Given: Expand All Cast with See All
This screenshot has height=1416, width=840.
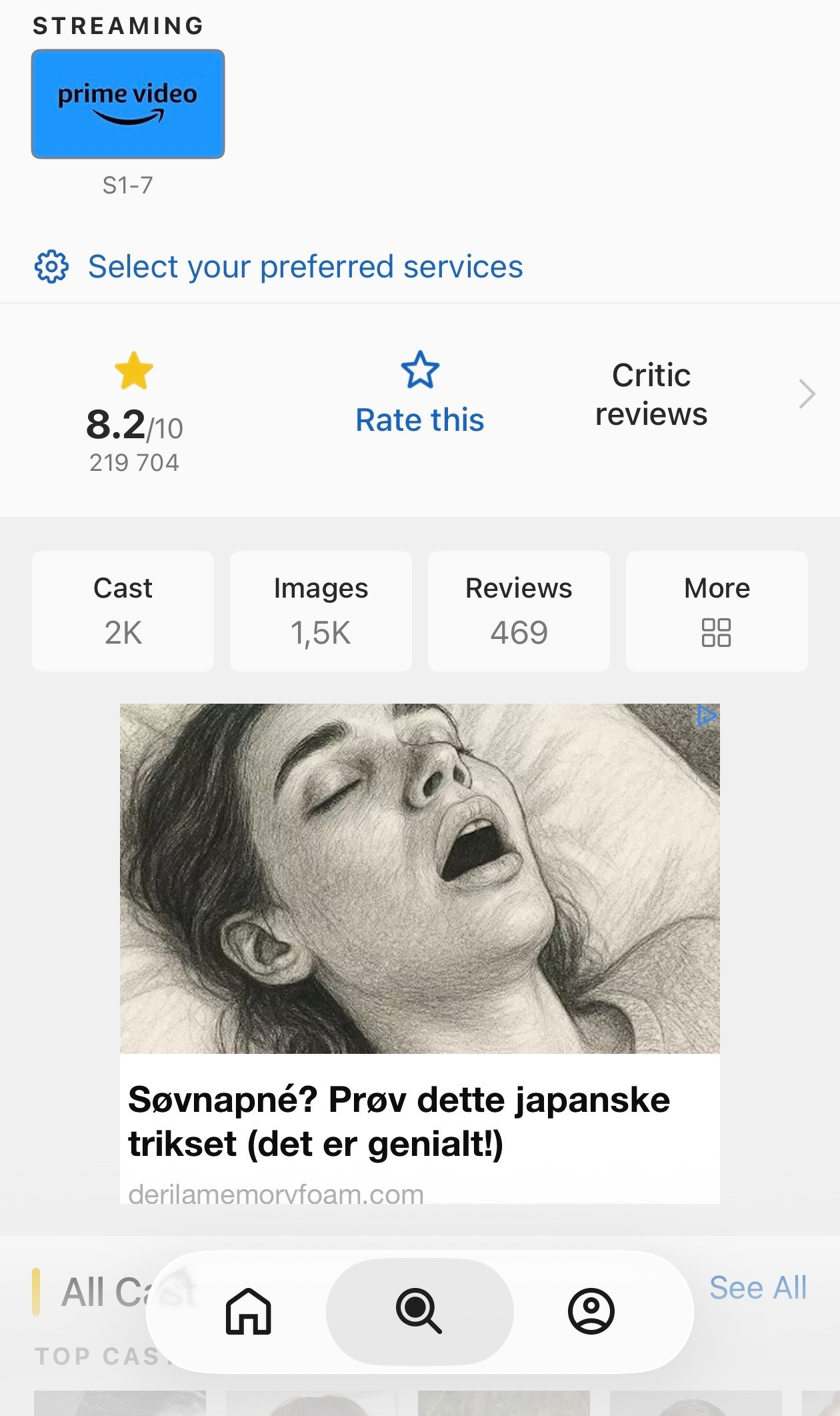Looking at the screenshot, I should pyautogui.click(x=758, y=1287).
